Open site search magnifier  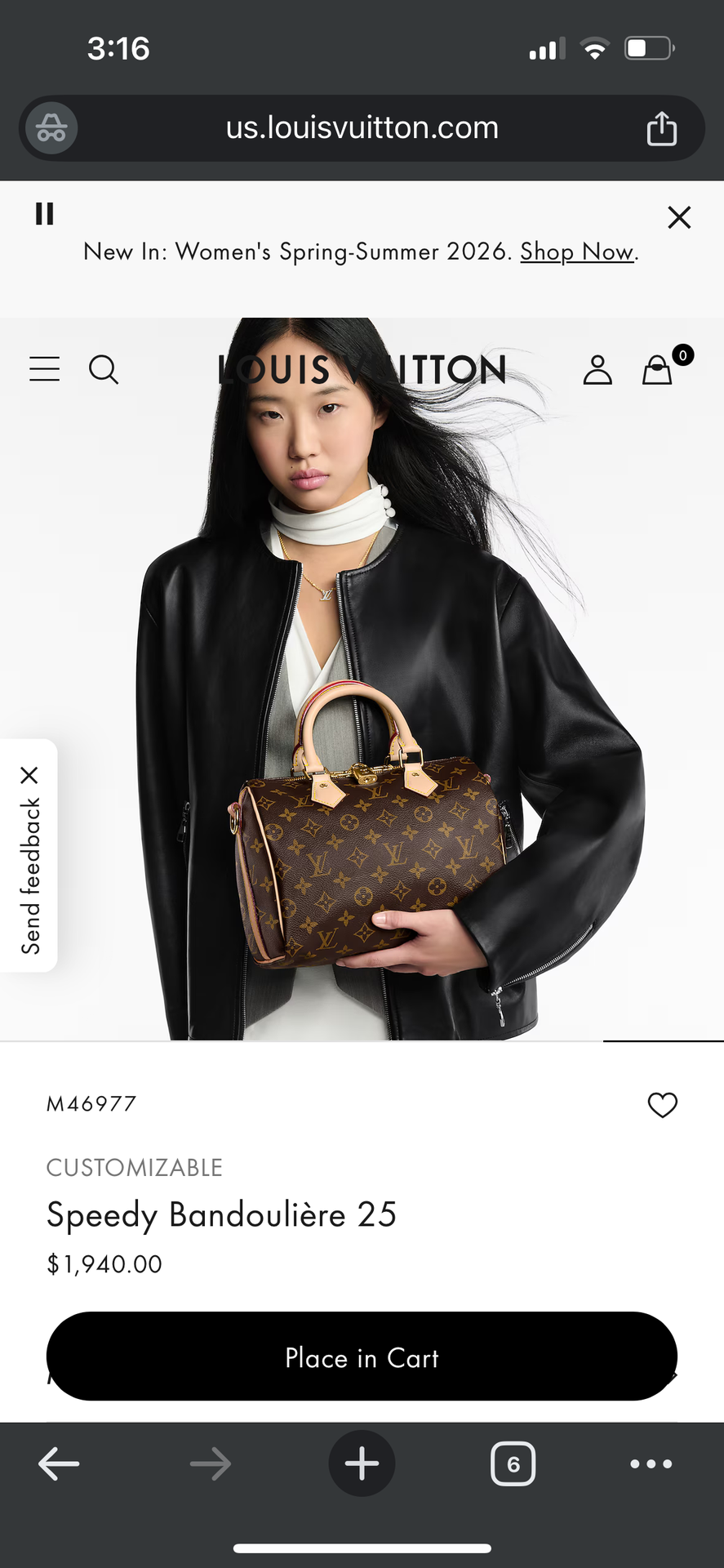tap(104, 369)
